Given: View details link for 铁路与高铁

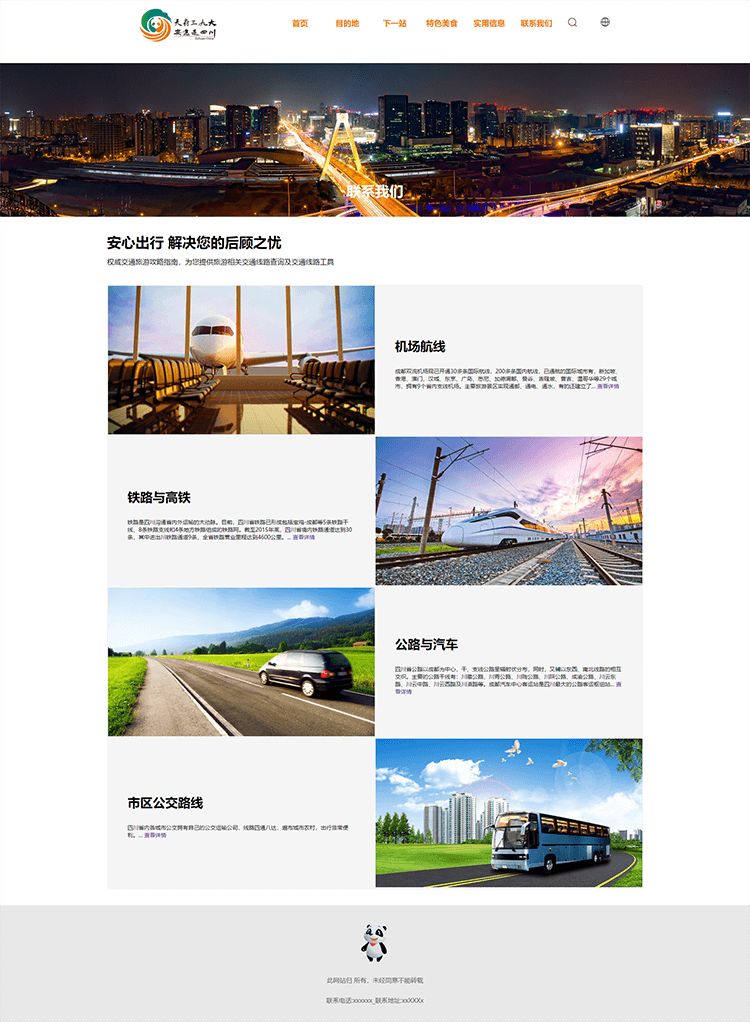Looking at the screenshot, I should click(x=304, y=537).
